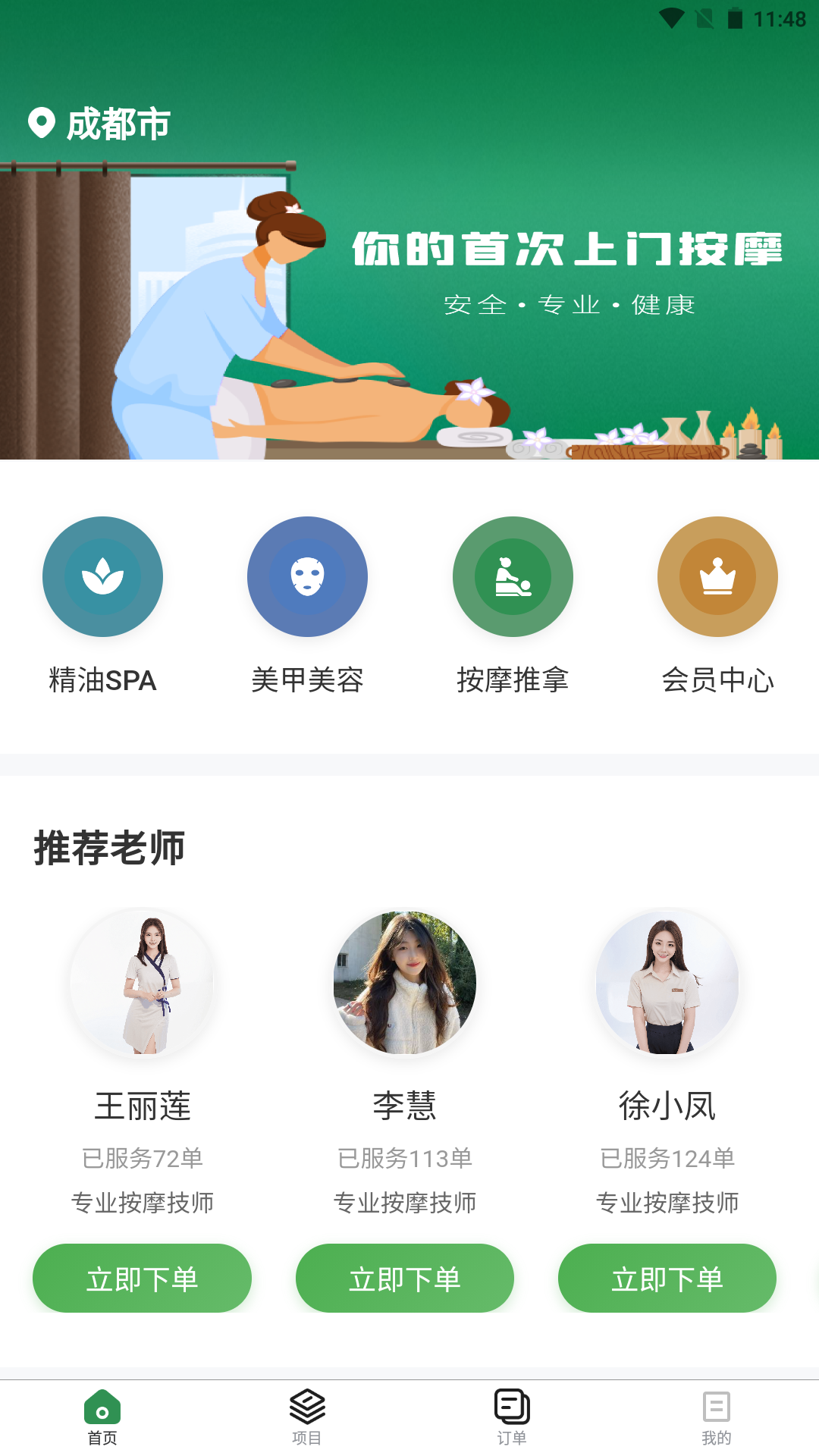Book 徐小凤 with 立即下单
The height and width of the screenshot is (1456, 819).
[667, 1279]
